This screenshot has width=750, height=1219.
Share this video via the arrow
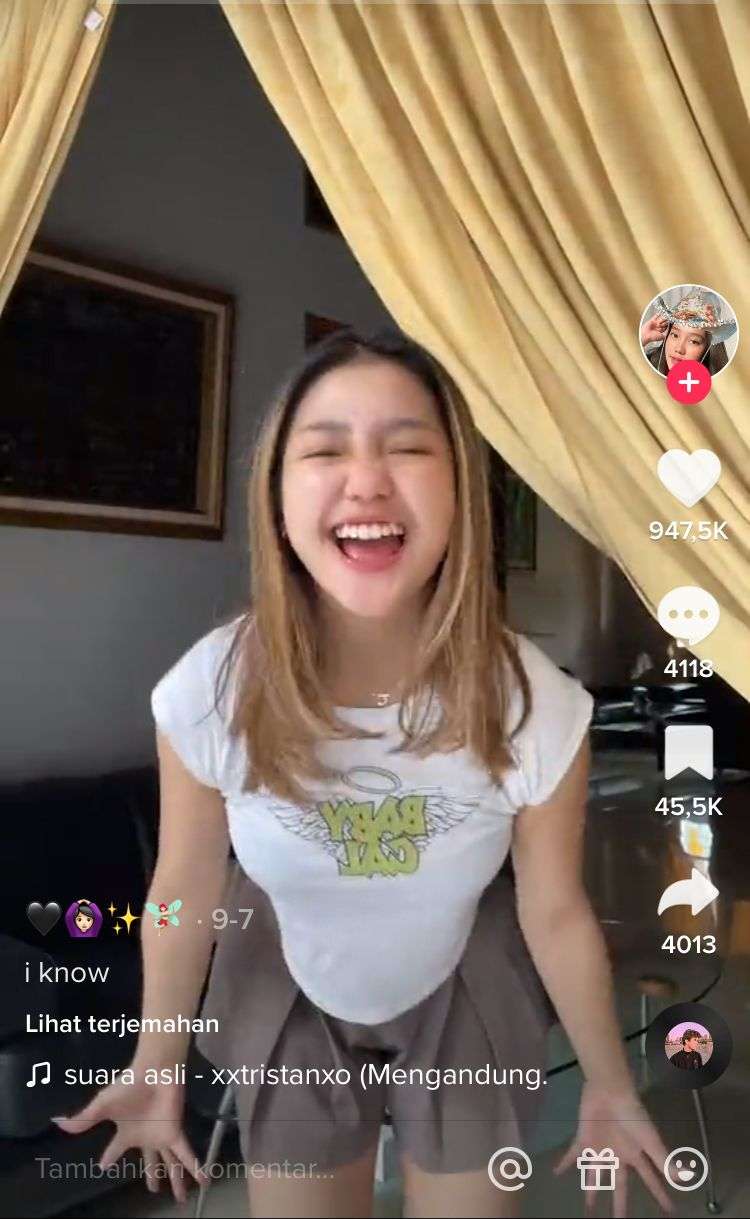[x=688, y=892]
